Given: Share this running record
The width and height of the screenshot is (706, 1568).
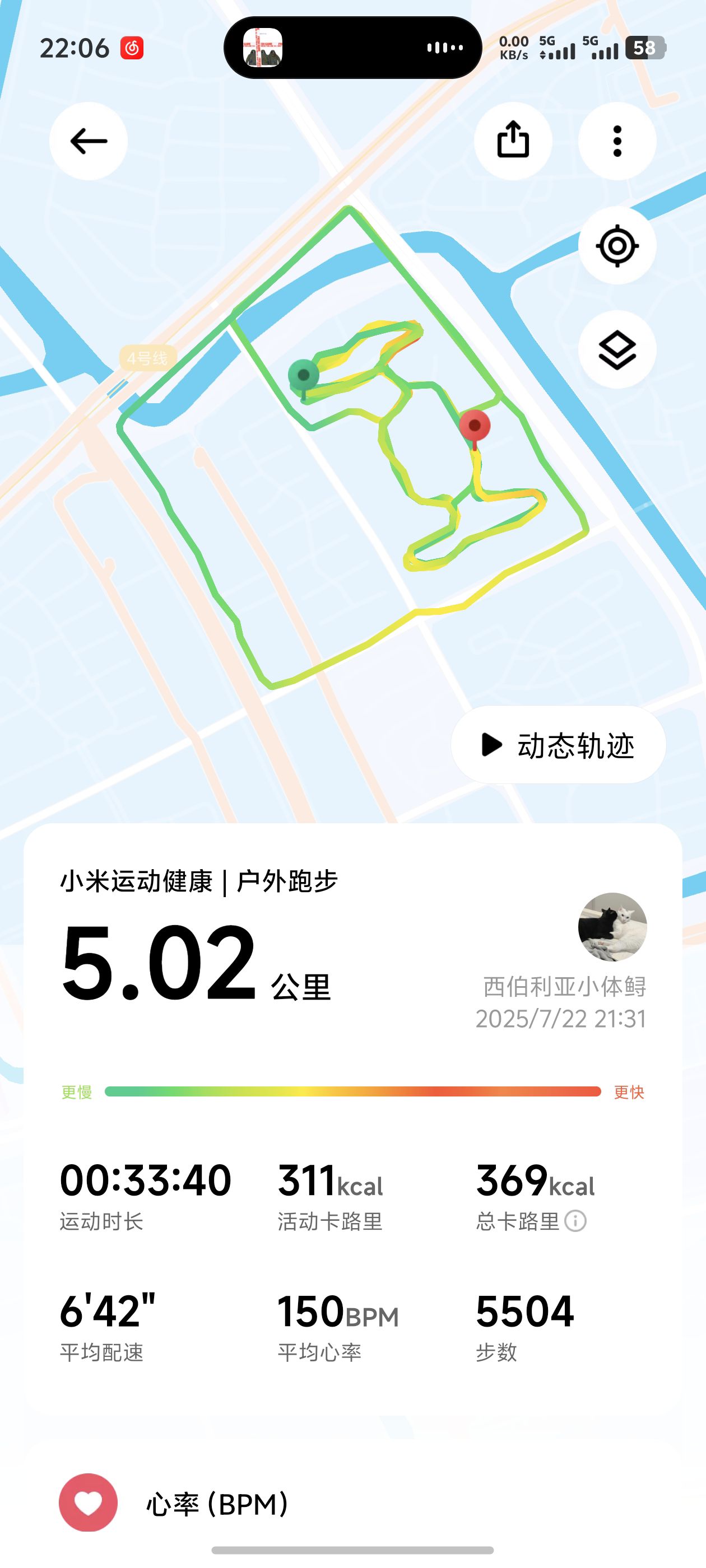Looking at the screenshot, I should [x=513, y=141].
